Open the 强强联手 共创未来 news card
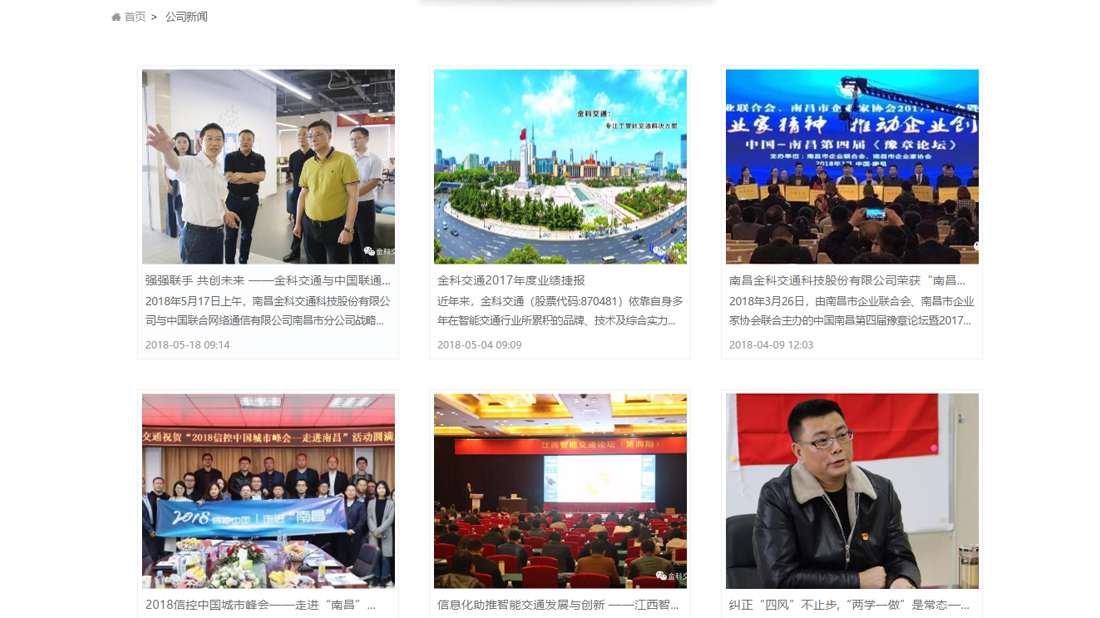This screenshot has width=1100, height=618. (267, 281)
